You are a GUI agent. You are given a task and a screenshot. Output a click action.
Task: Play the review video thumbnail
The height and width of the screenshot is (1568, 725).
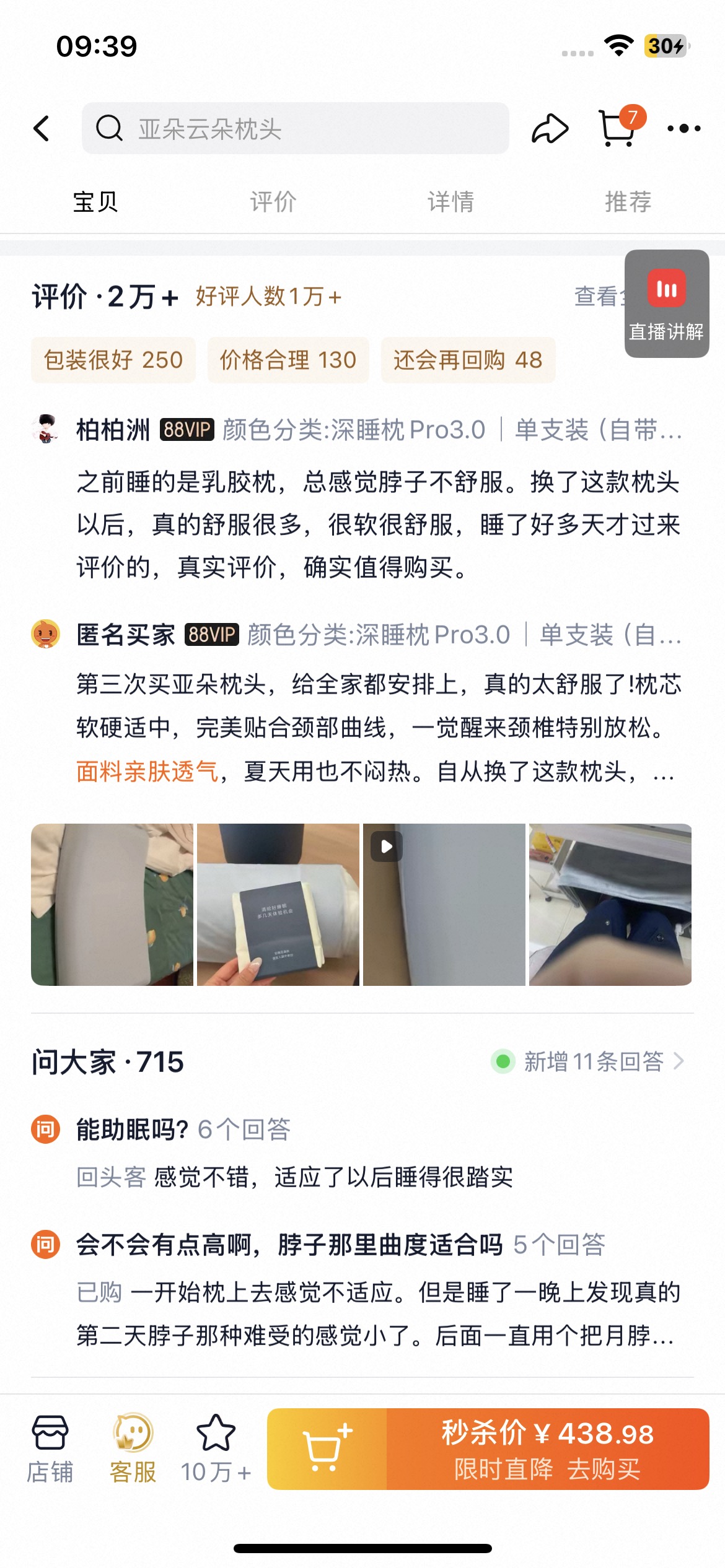pyautogui.click(x=444, y=904)
